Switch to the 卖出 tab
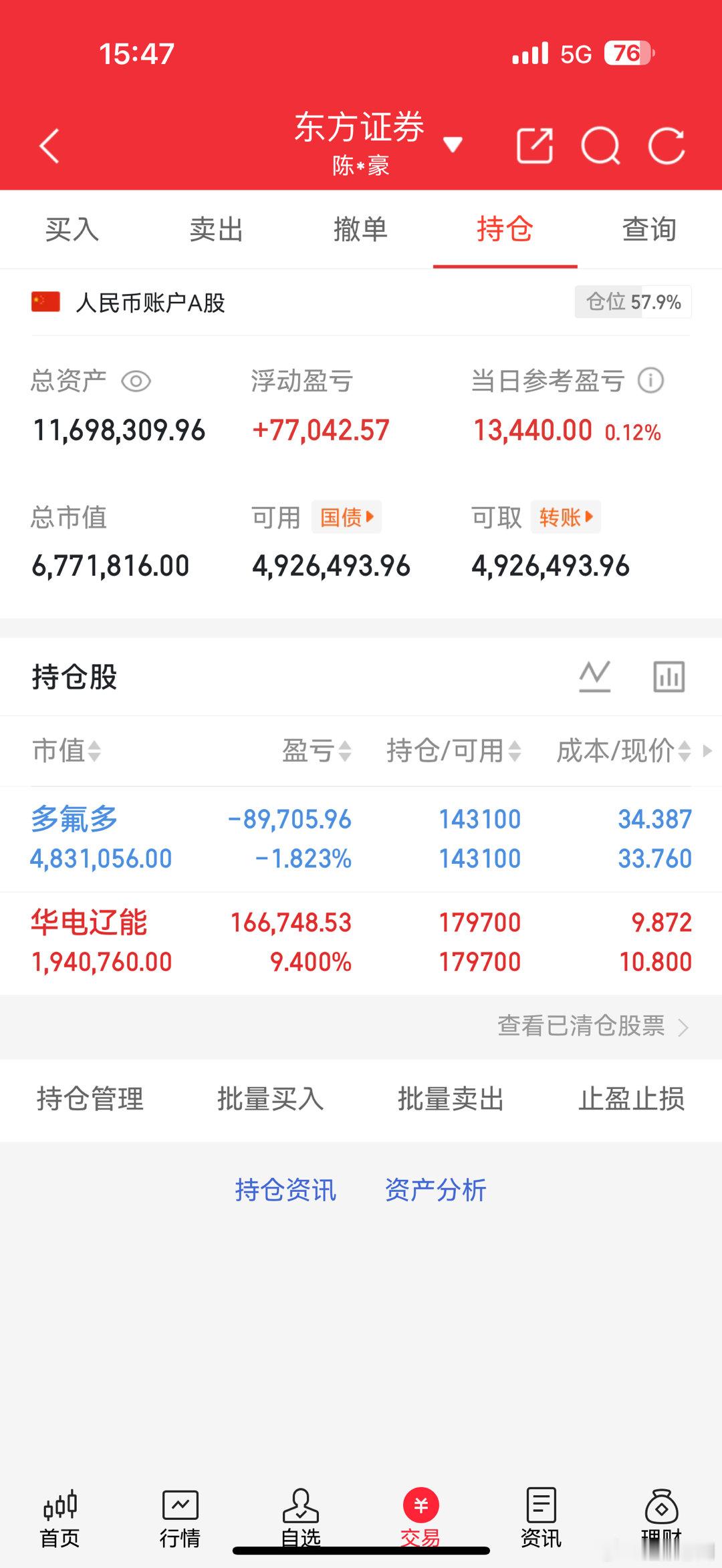Screen dimensions: 722x1568 216,229
